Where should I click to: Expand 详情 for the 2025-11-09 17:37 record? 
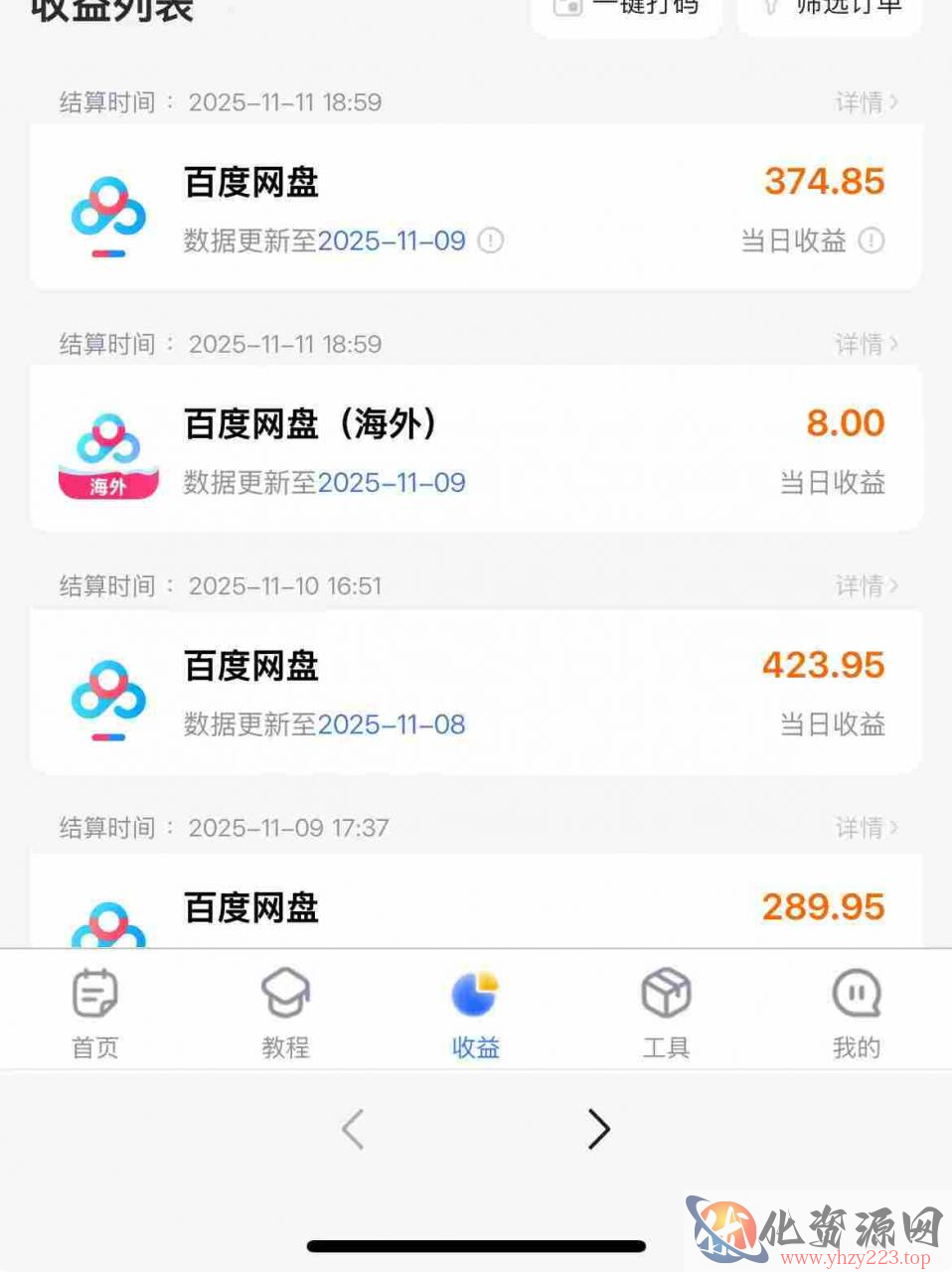(x=866, y=827)
